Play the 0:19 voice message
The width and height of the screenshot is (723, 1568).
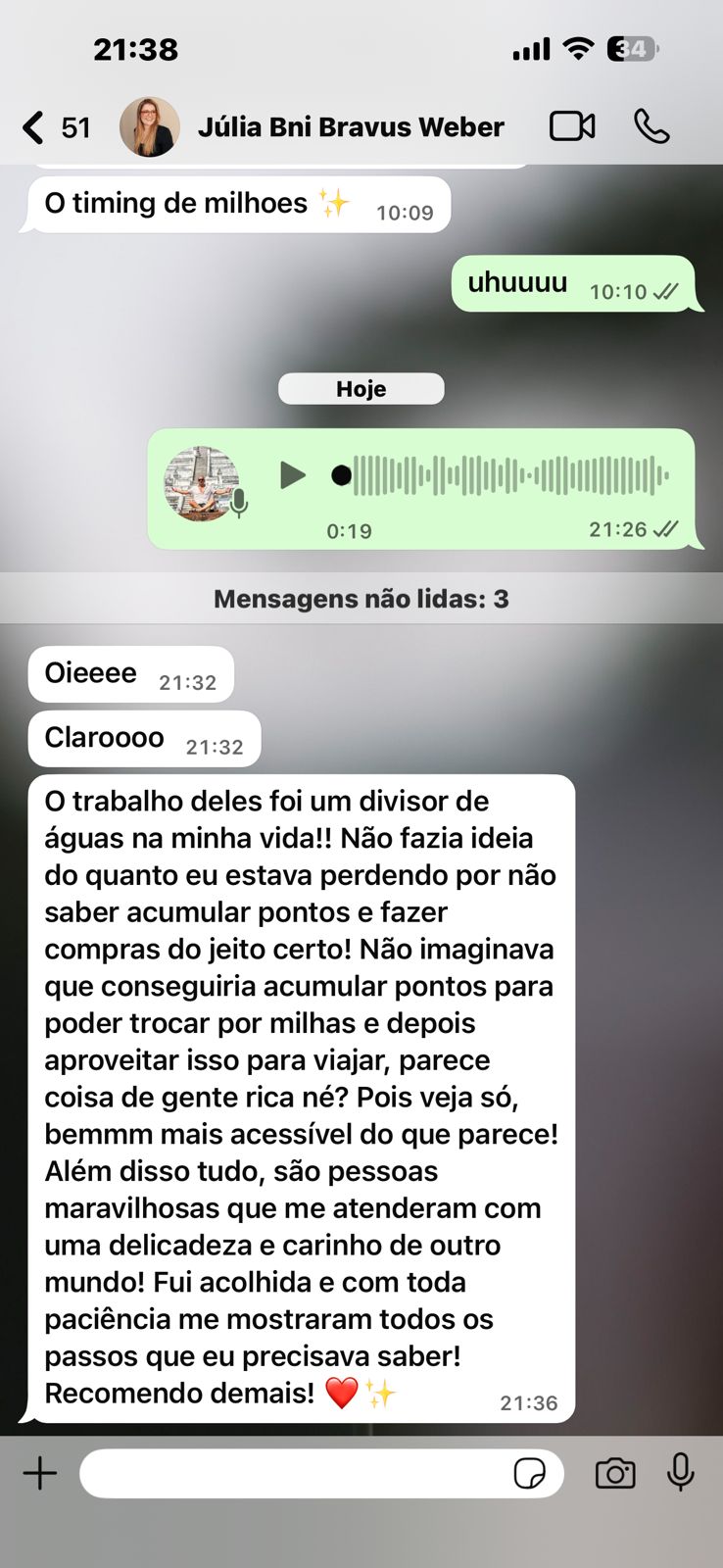[x=292, y=475]
